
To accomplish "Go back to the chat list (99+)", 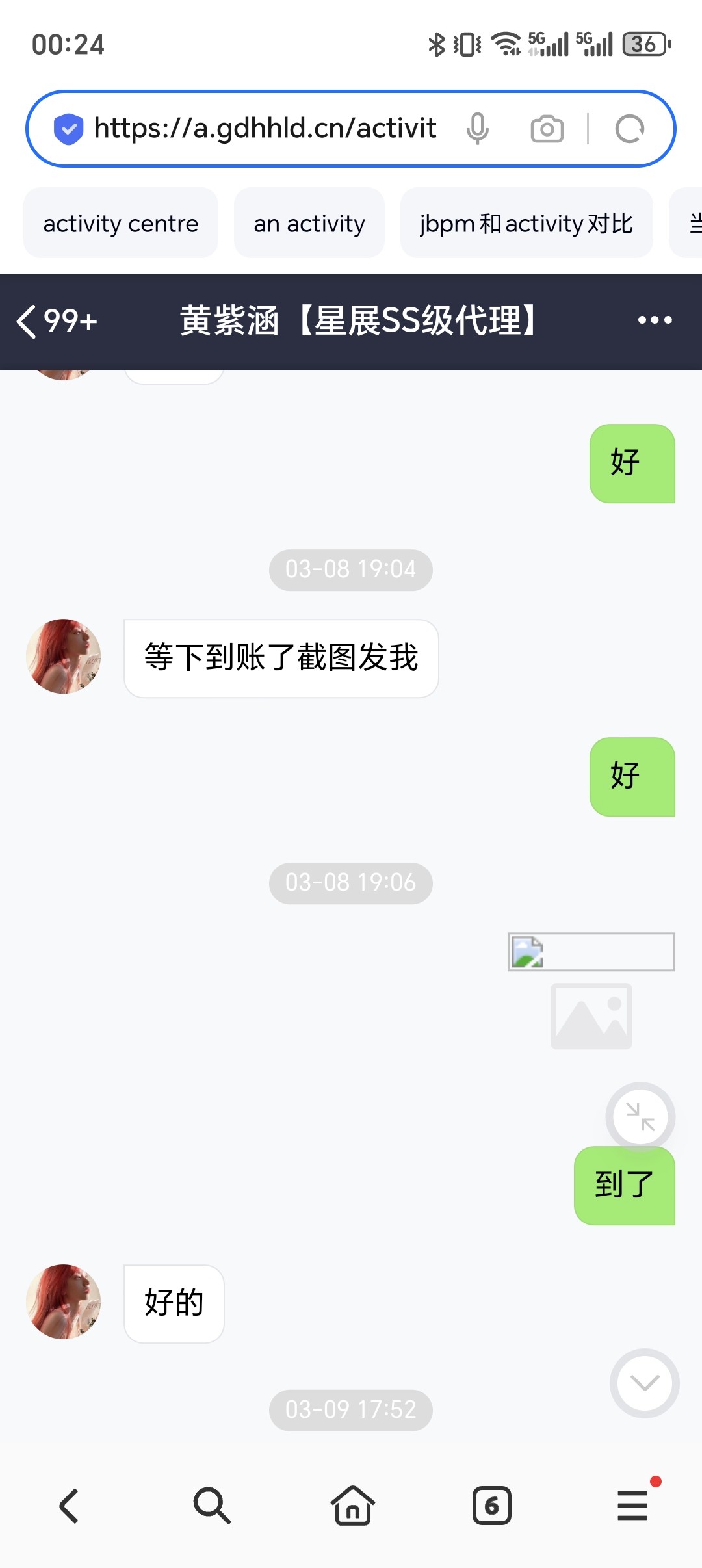I will coord(57,321).
